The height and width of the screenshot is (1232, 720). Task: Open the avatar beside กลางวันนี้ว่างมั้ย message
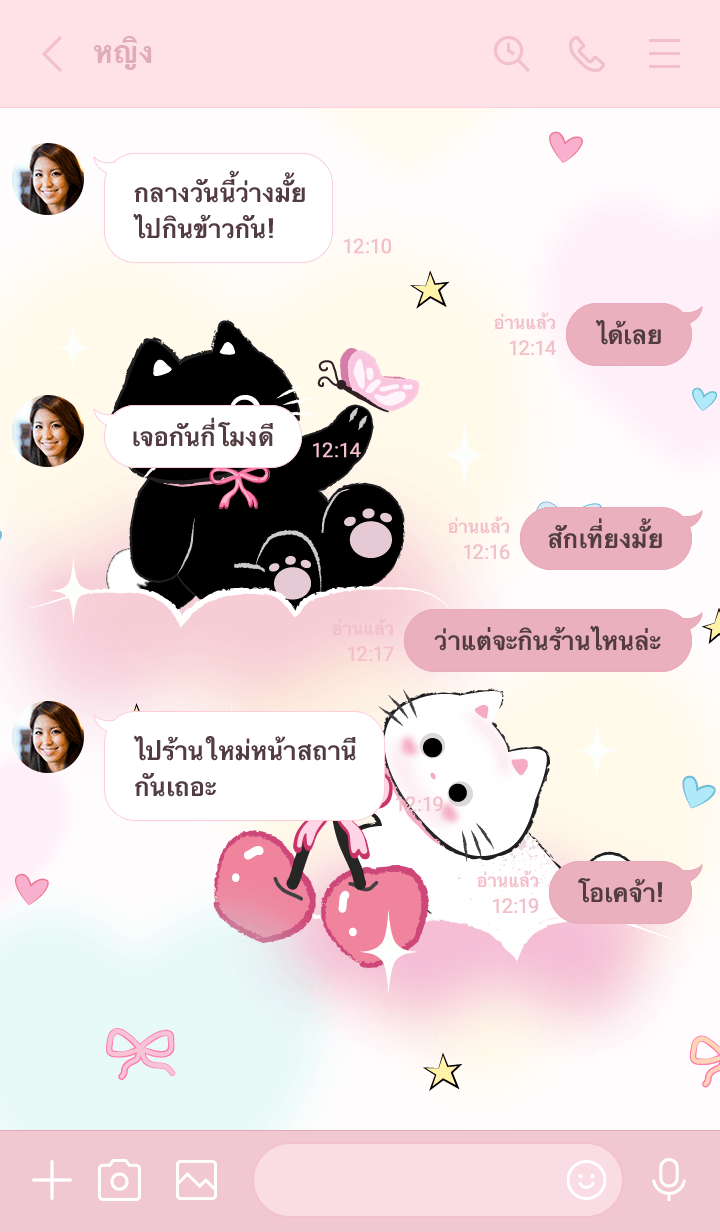tap(48, 179)
